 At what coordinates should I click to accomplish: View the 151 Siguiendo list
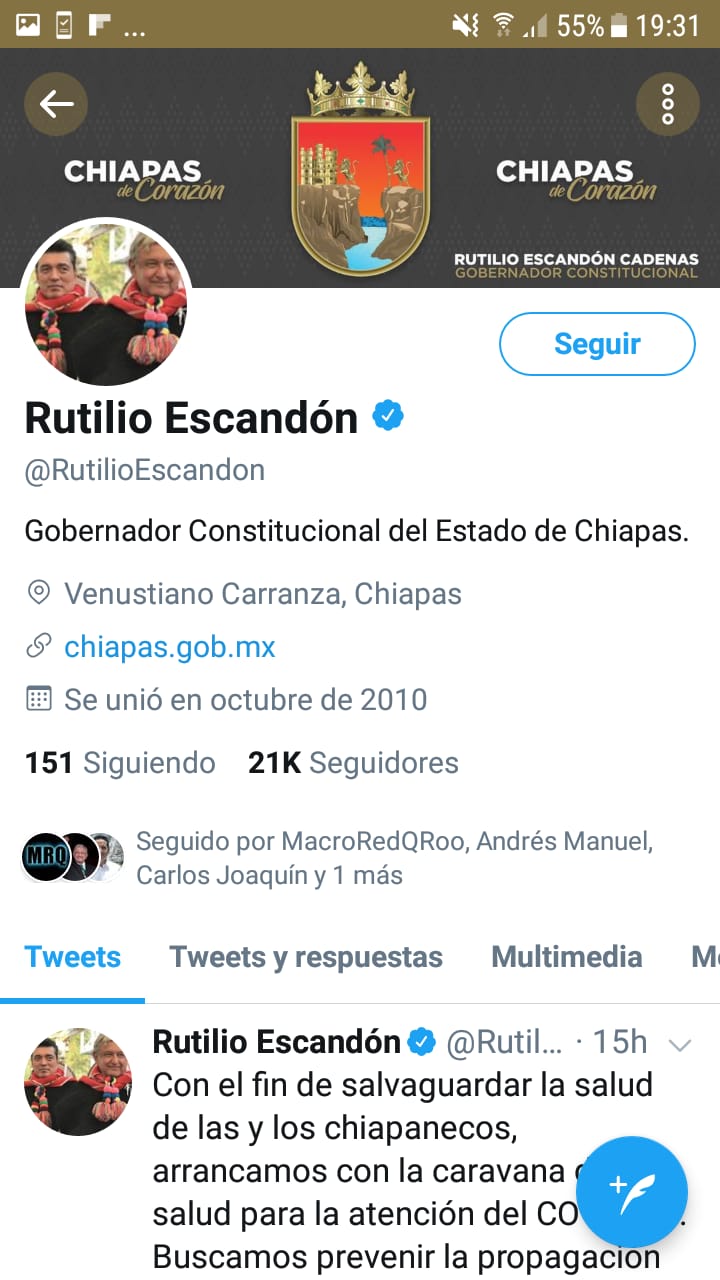(120, 763)
